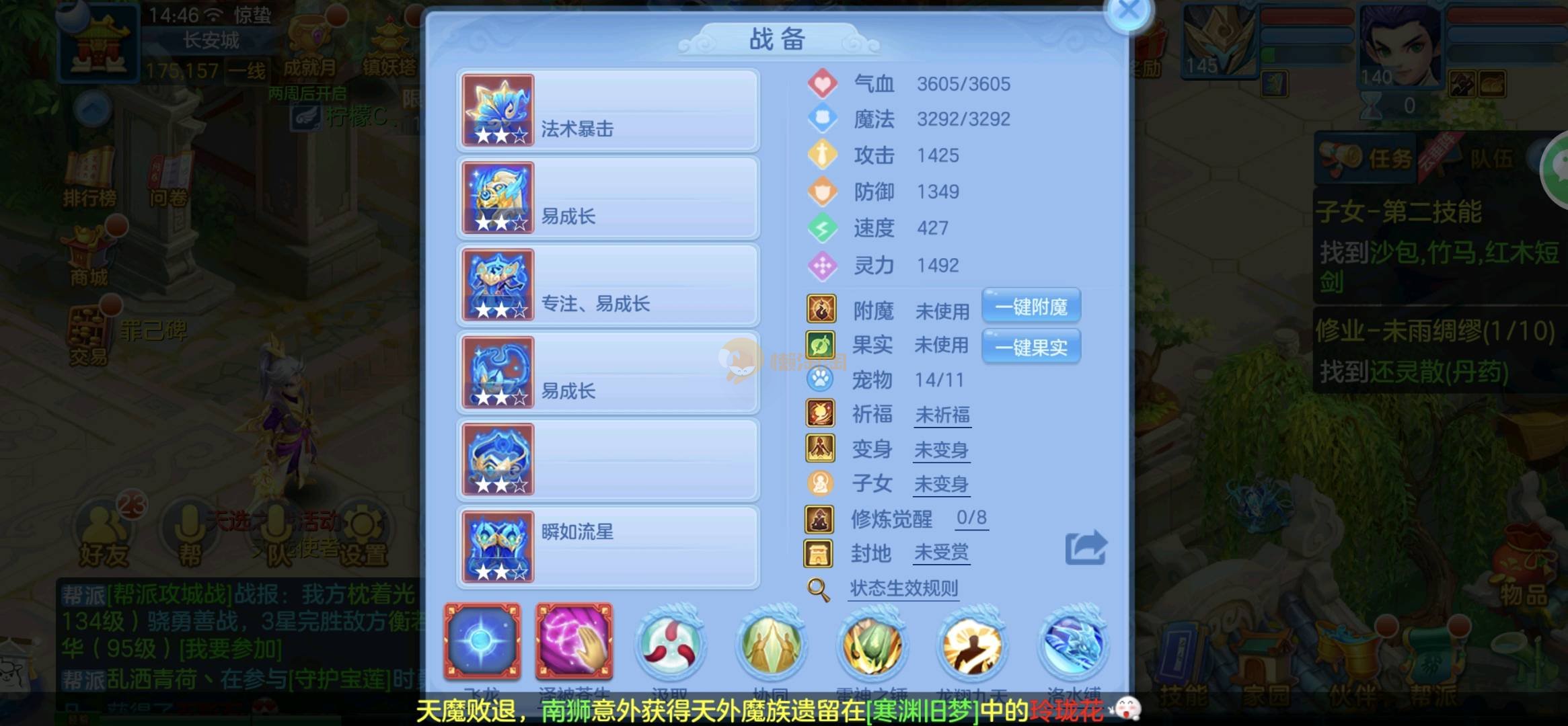Image resolution: width=1568 pixels, height=726 pixels.
Task: Tap the 洛水缚 dragon skill icon
Action: [x=1073, y=644]
